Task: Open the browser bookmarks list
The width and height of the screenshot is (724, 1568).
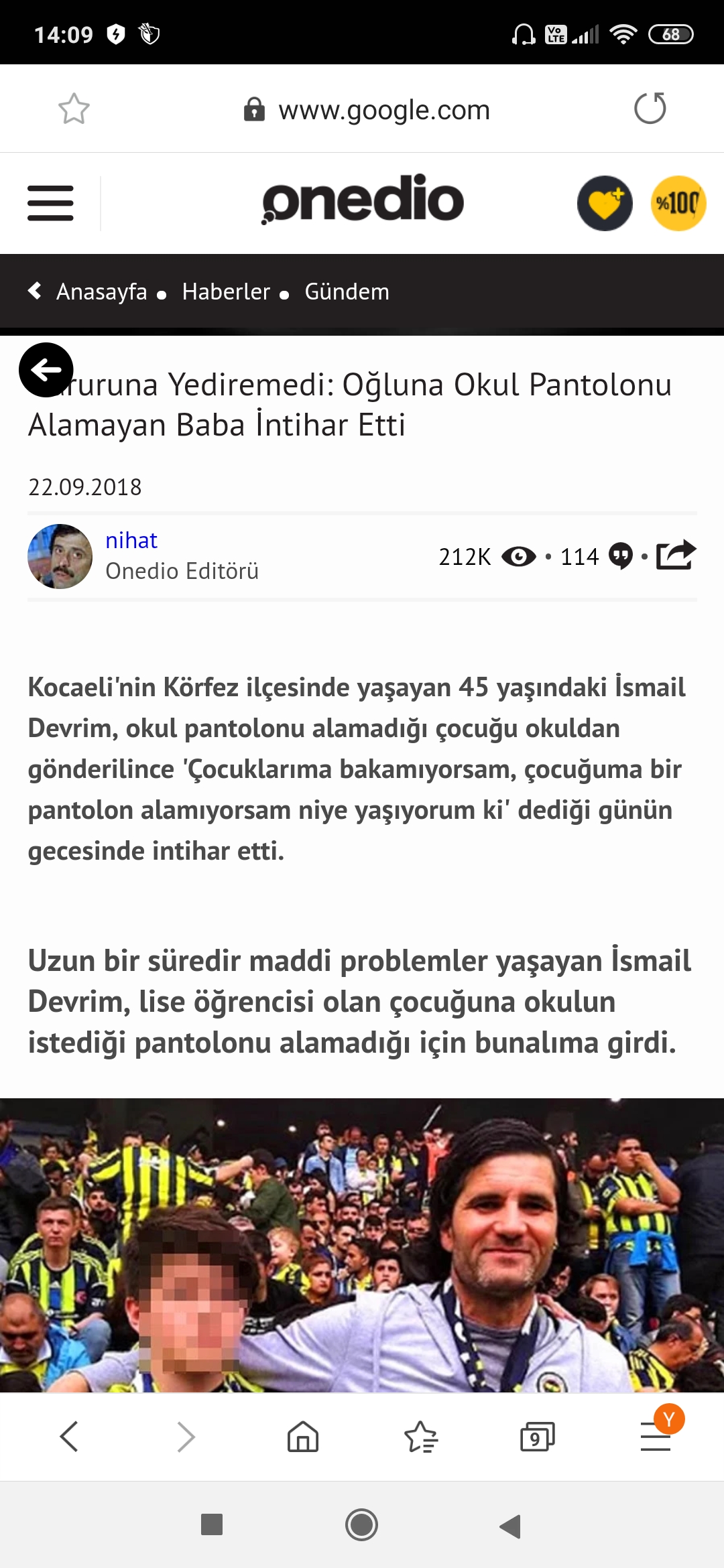Action: tap(420, 1437)
